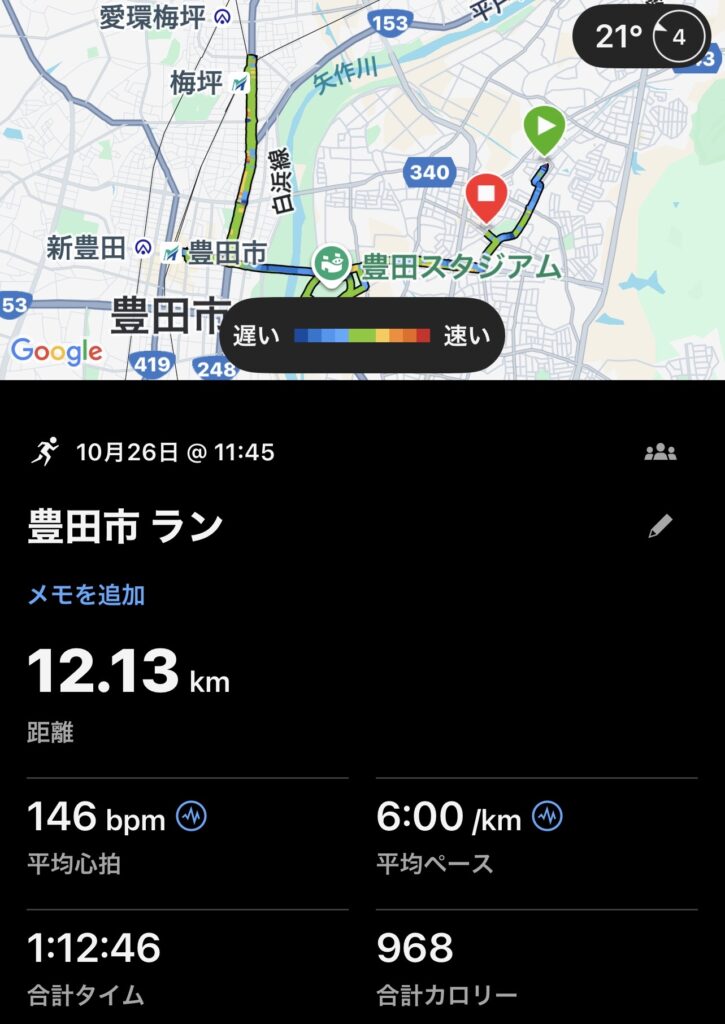725x1024 pixels.
Task: Open the running route map
Action: pyautogui.click(x=400, y=180)
